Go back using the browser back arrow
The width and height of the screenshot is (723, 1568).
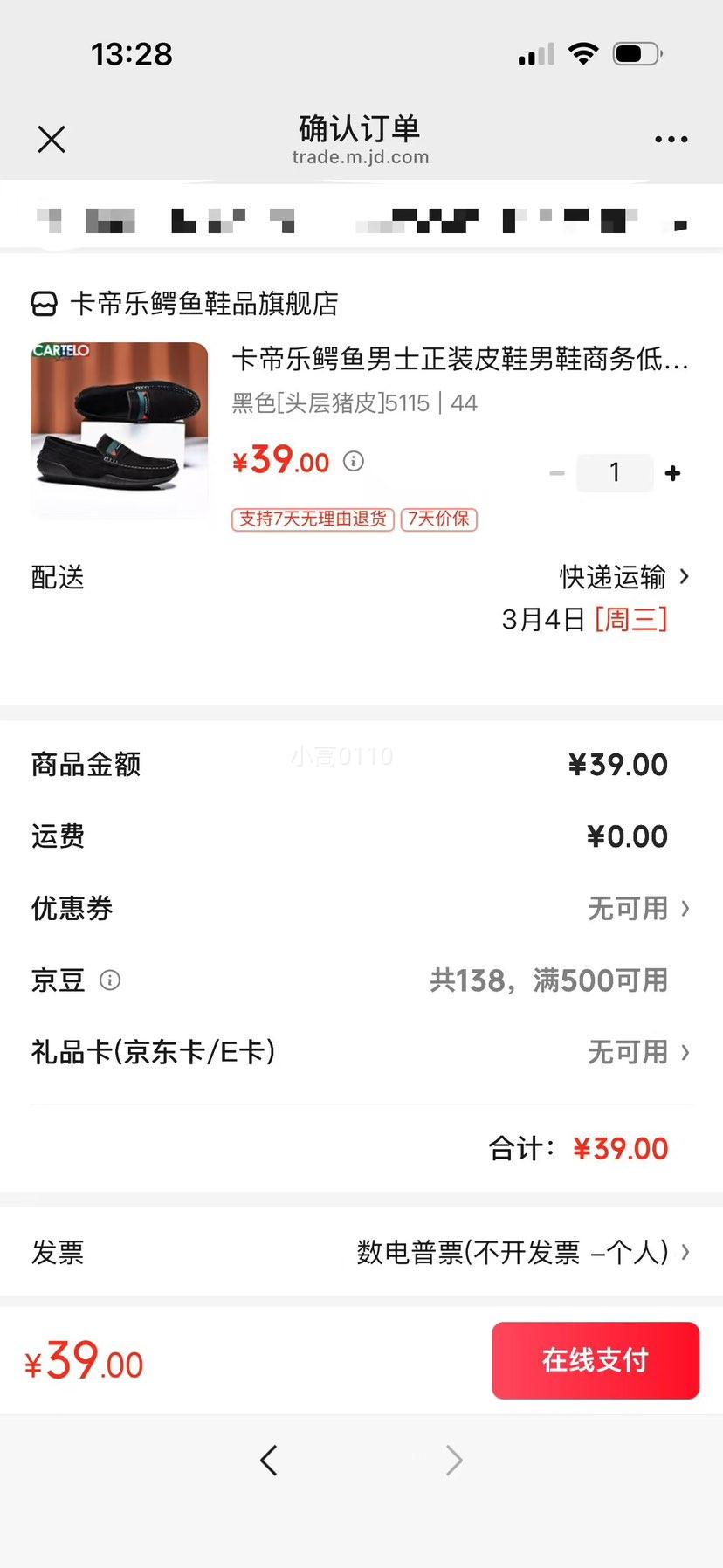269,1460
